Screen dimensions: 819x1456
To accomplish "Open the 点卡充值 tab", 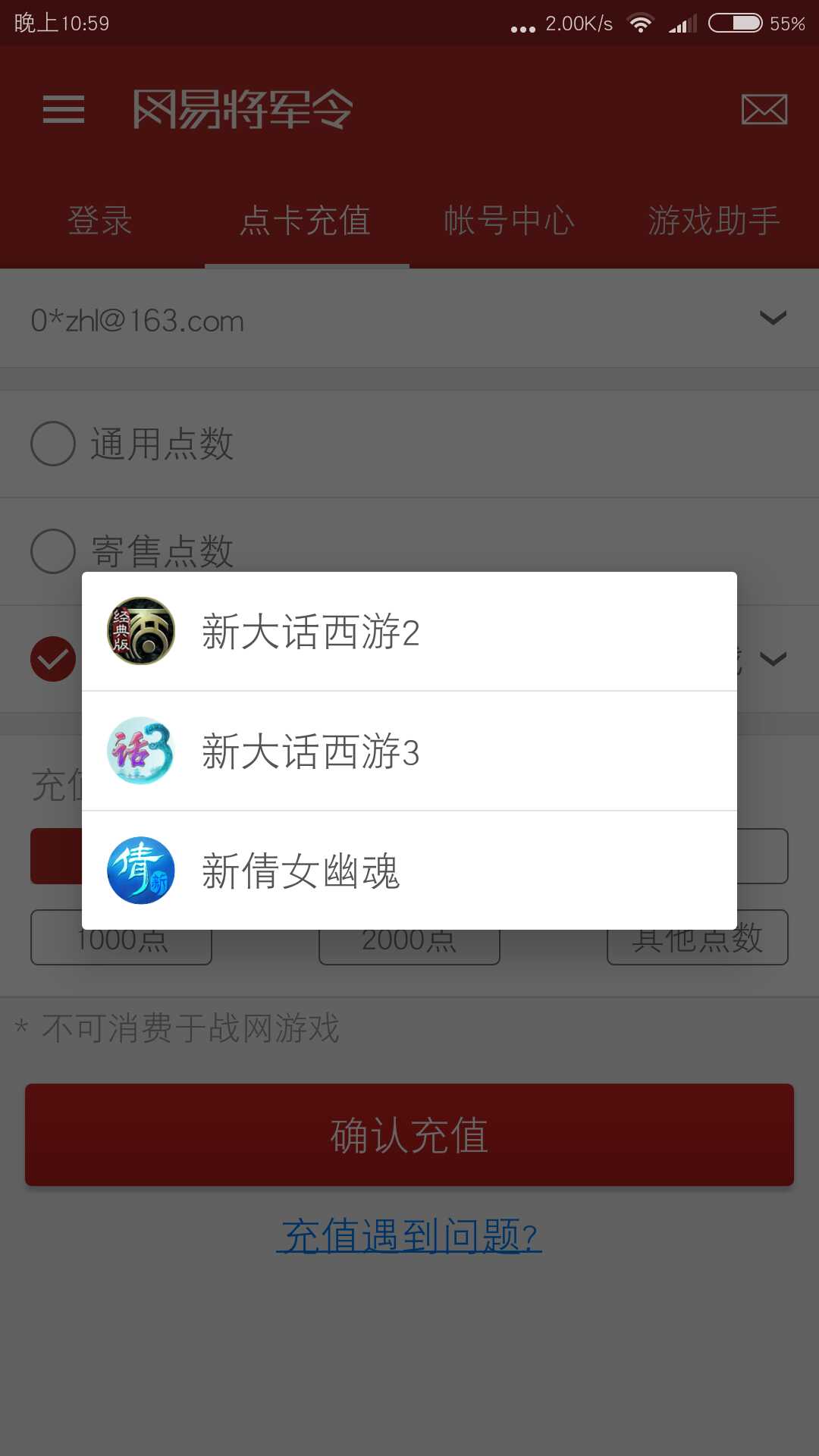I will coord(306,221).
